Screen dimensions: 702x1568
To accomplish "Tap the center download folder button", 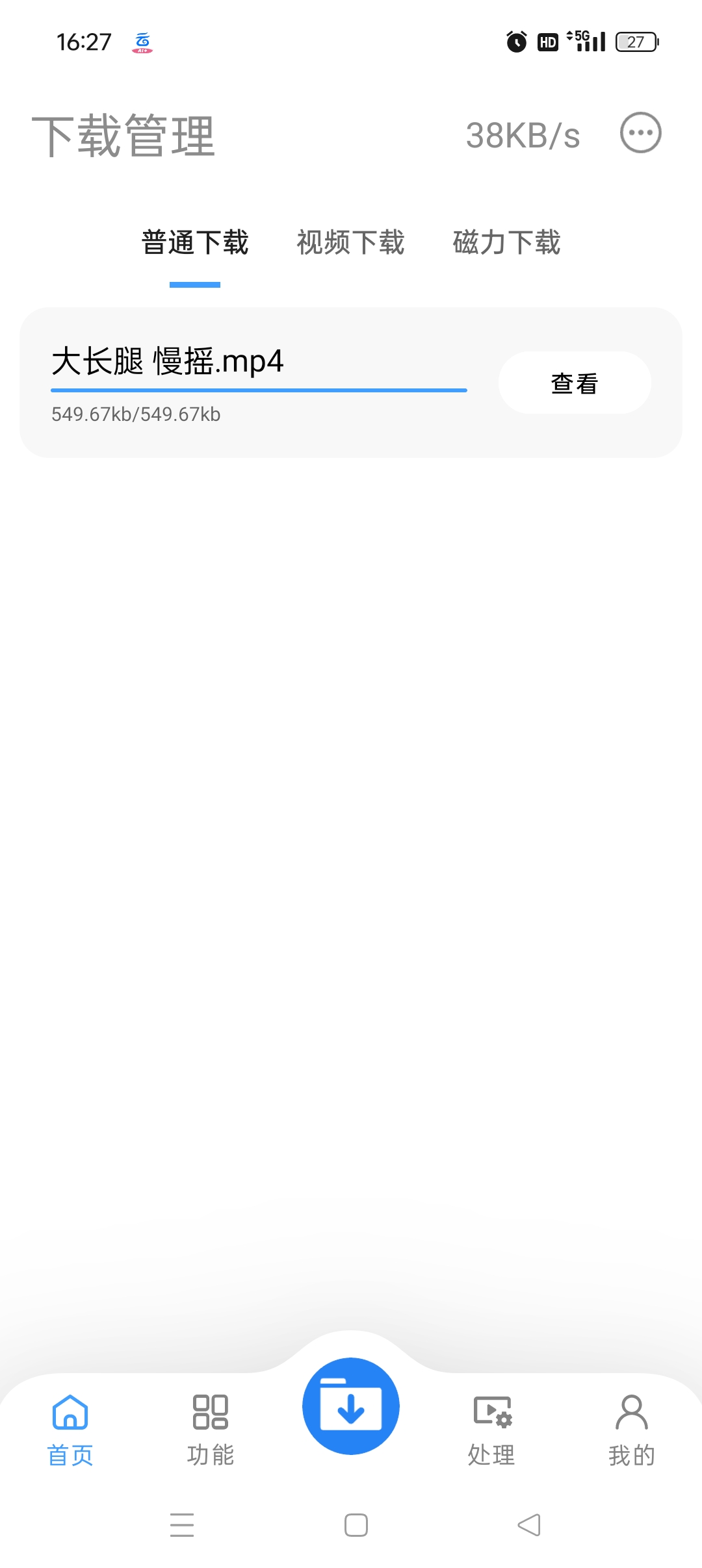I will click(351, 1406).
